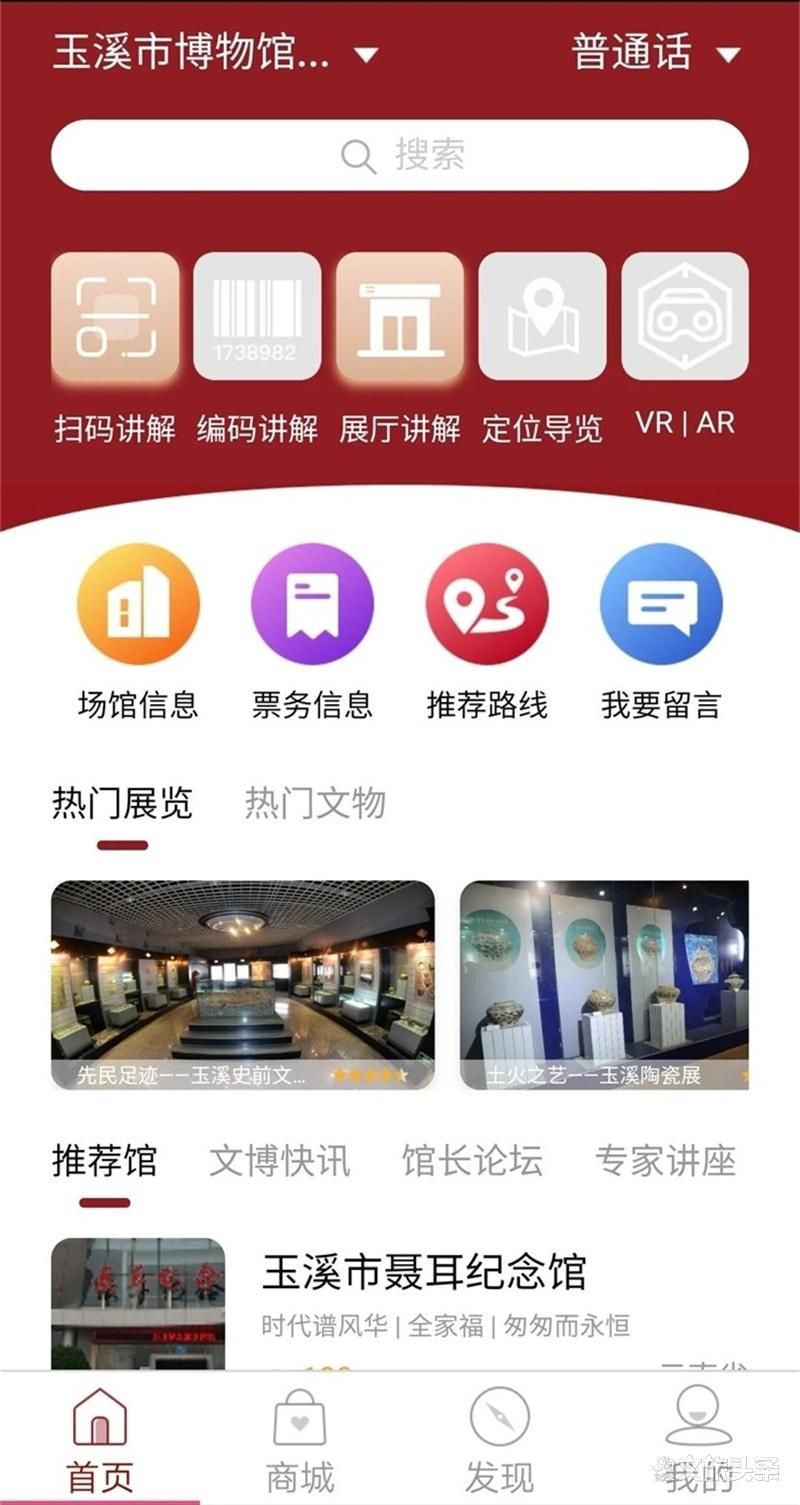This screenshot has width=800, height=1505.
Task: Open the 玉溪市博物馆 venue dropdown
Action: (214, 53)
